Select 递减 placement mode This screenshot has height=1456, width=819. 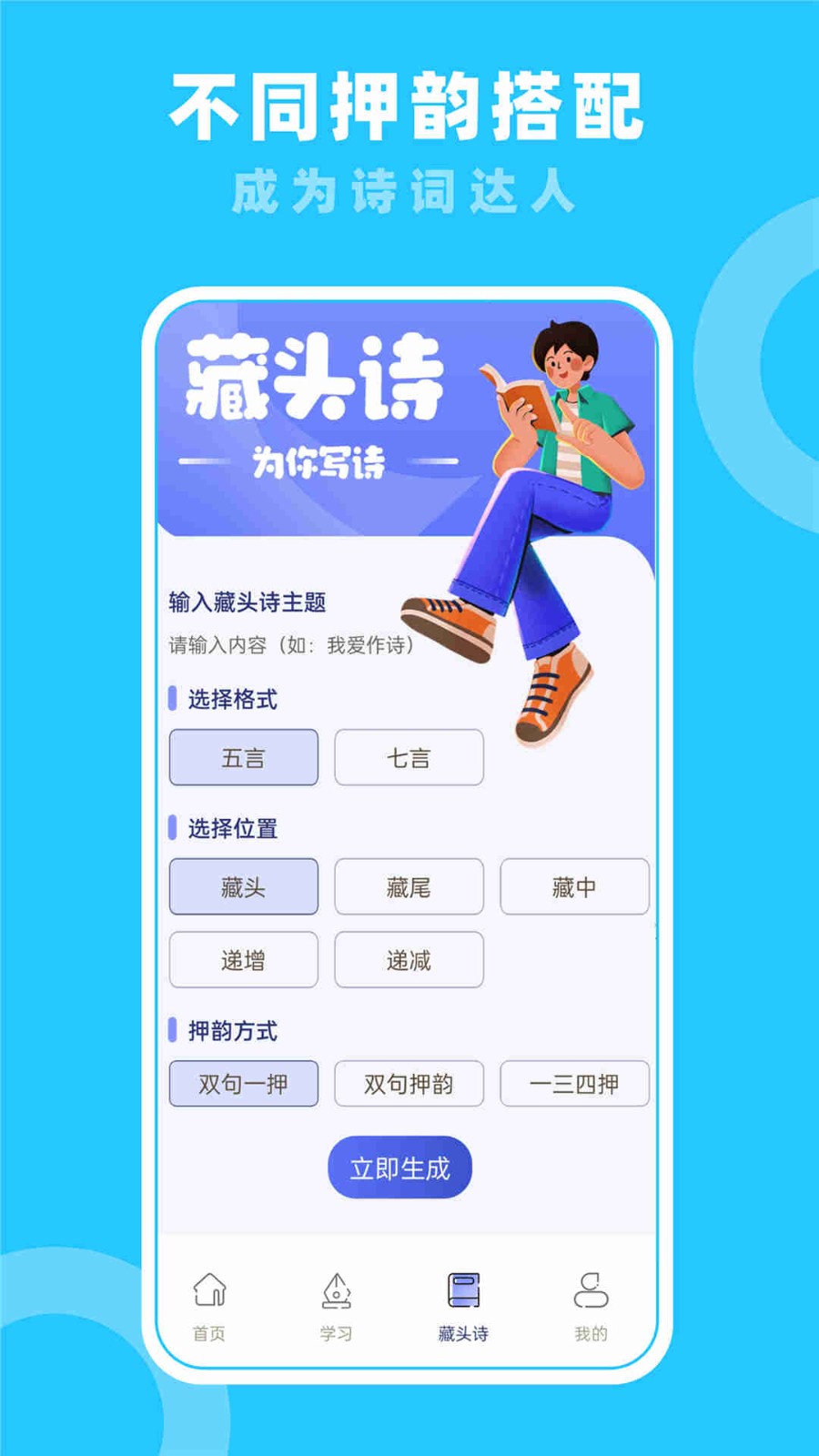pyautogui.click(x=408, y=960)
